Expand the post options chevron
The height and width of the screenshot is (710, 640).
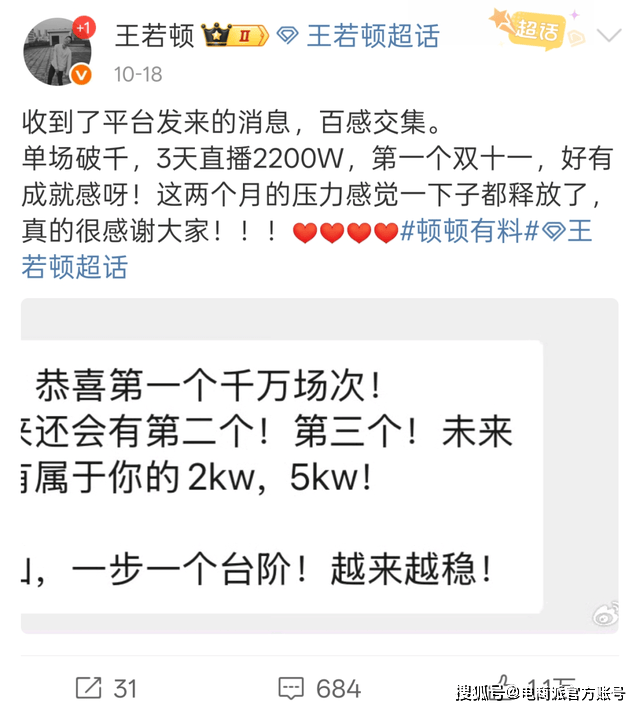tap(609, 37)
